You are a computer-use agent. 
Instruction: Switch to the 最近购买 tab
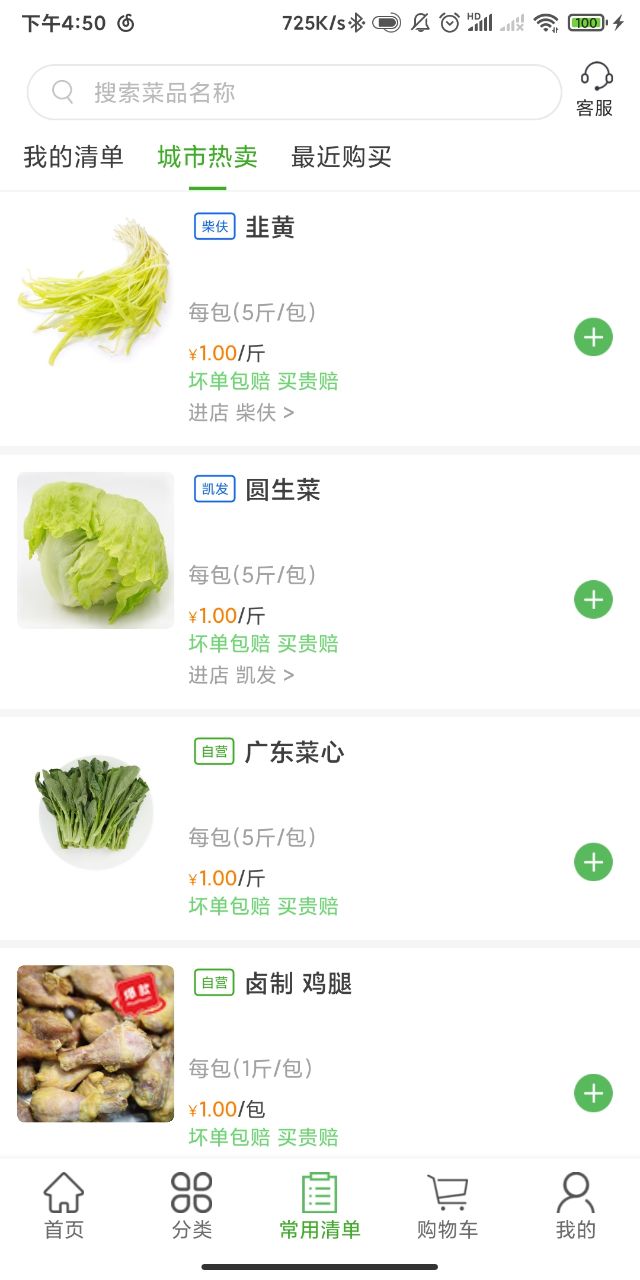[341, 157]
